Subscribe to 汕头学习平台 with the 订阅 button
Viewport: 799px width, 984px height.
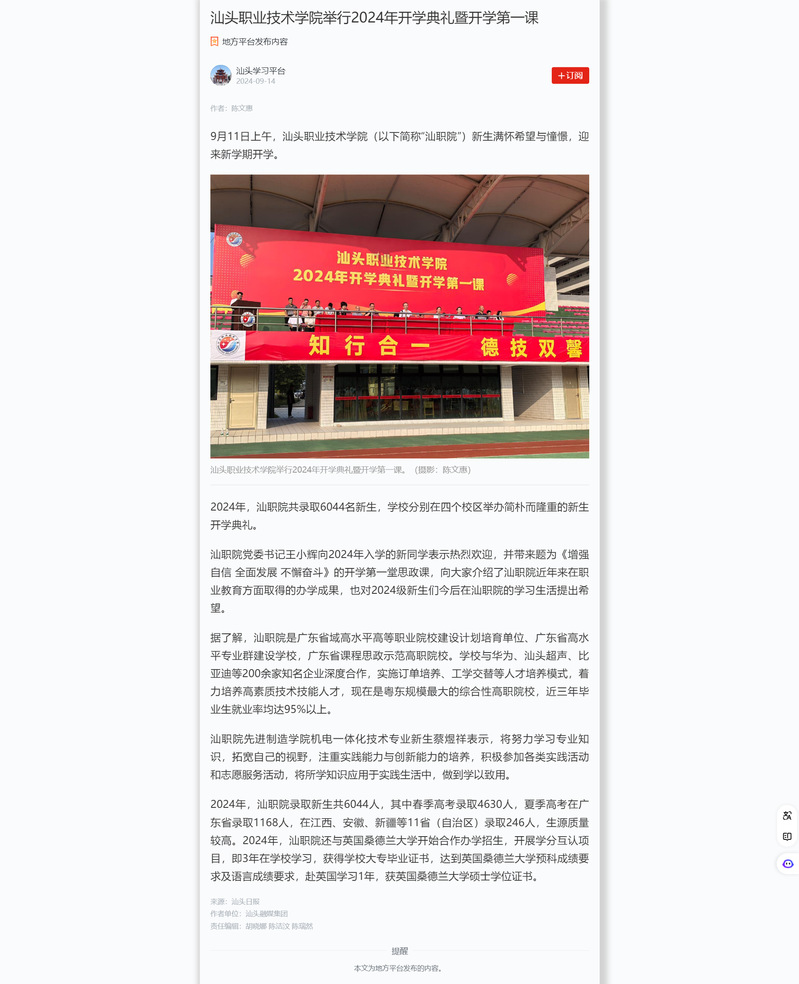(570, 75)
